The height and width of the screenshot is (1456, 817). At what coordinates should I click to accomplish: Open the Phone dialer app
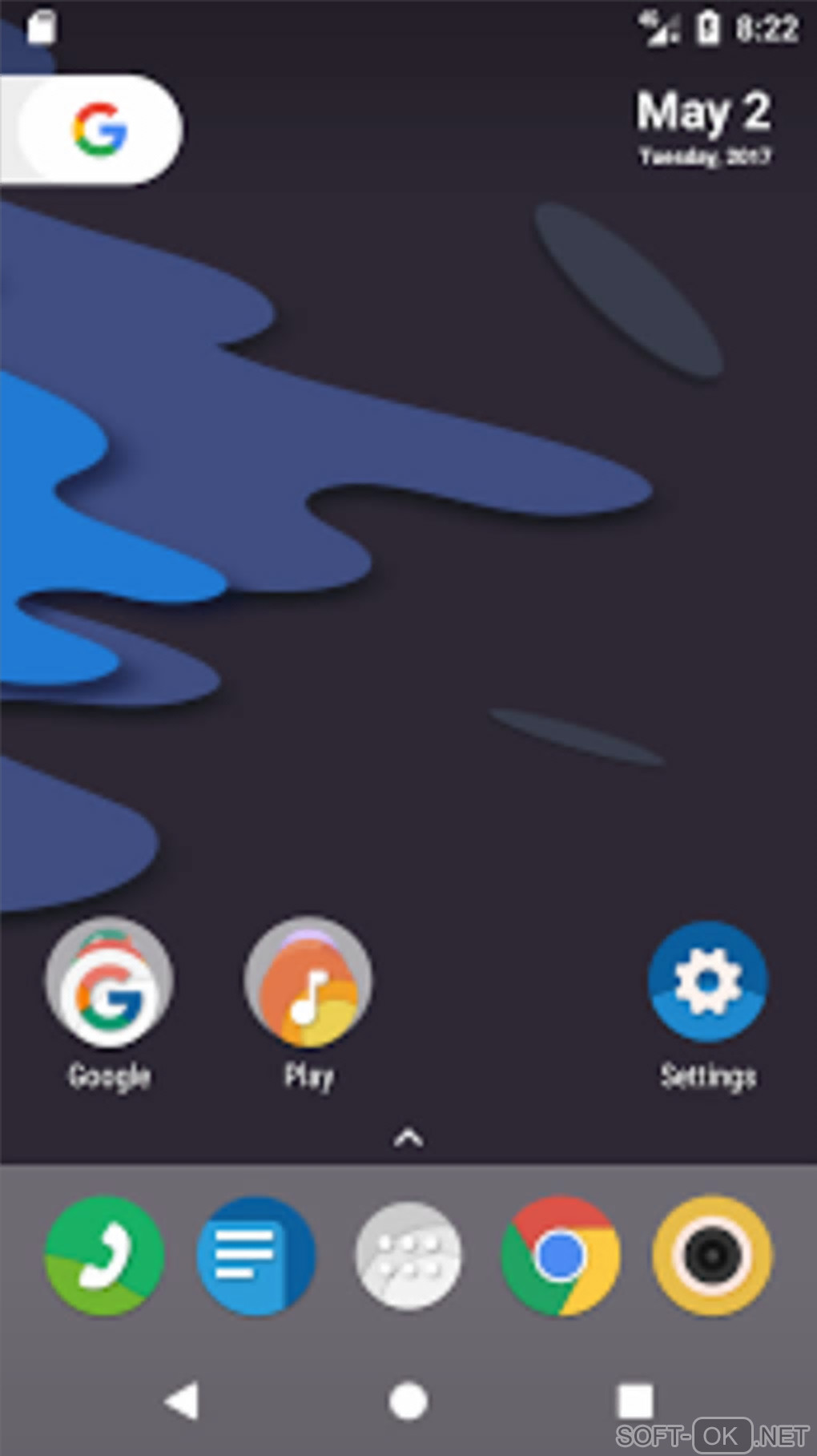104,1256
